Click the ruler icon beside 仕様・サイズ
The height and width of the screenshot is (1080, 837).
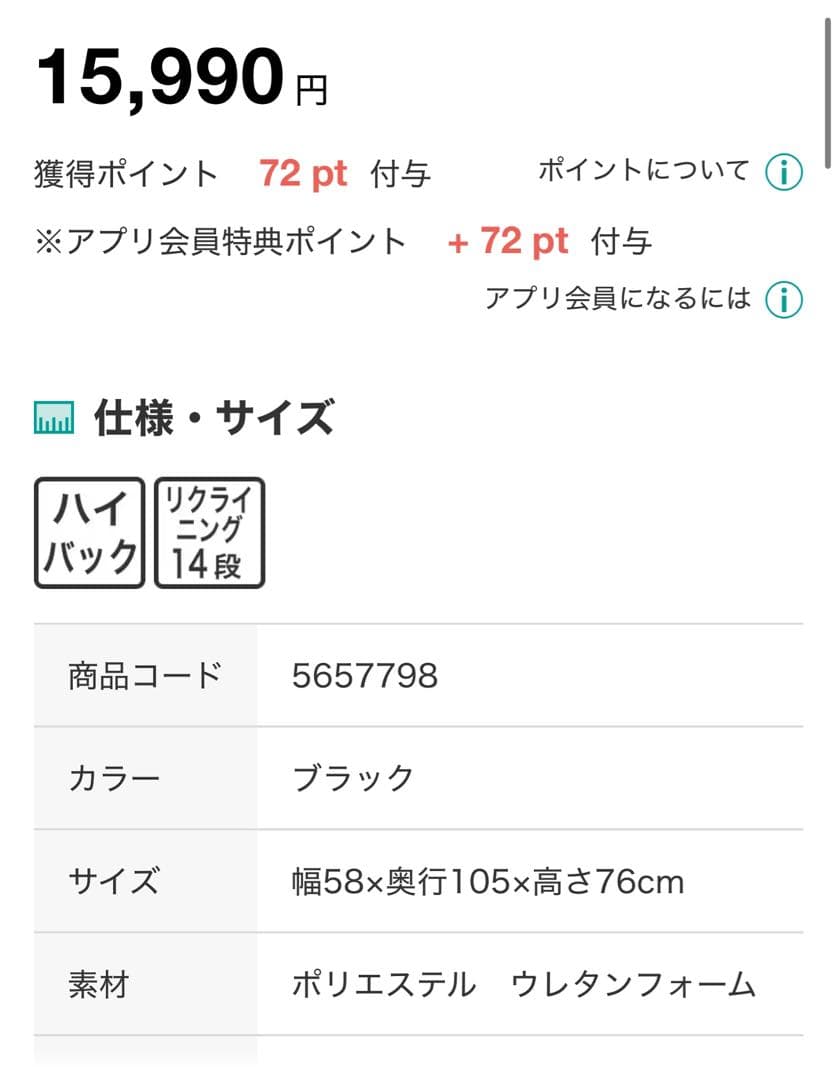tap(52, 417)
